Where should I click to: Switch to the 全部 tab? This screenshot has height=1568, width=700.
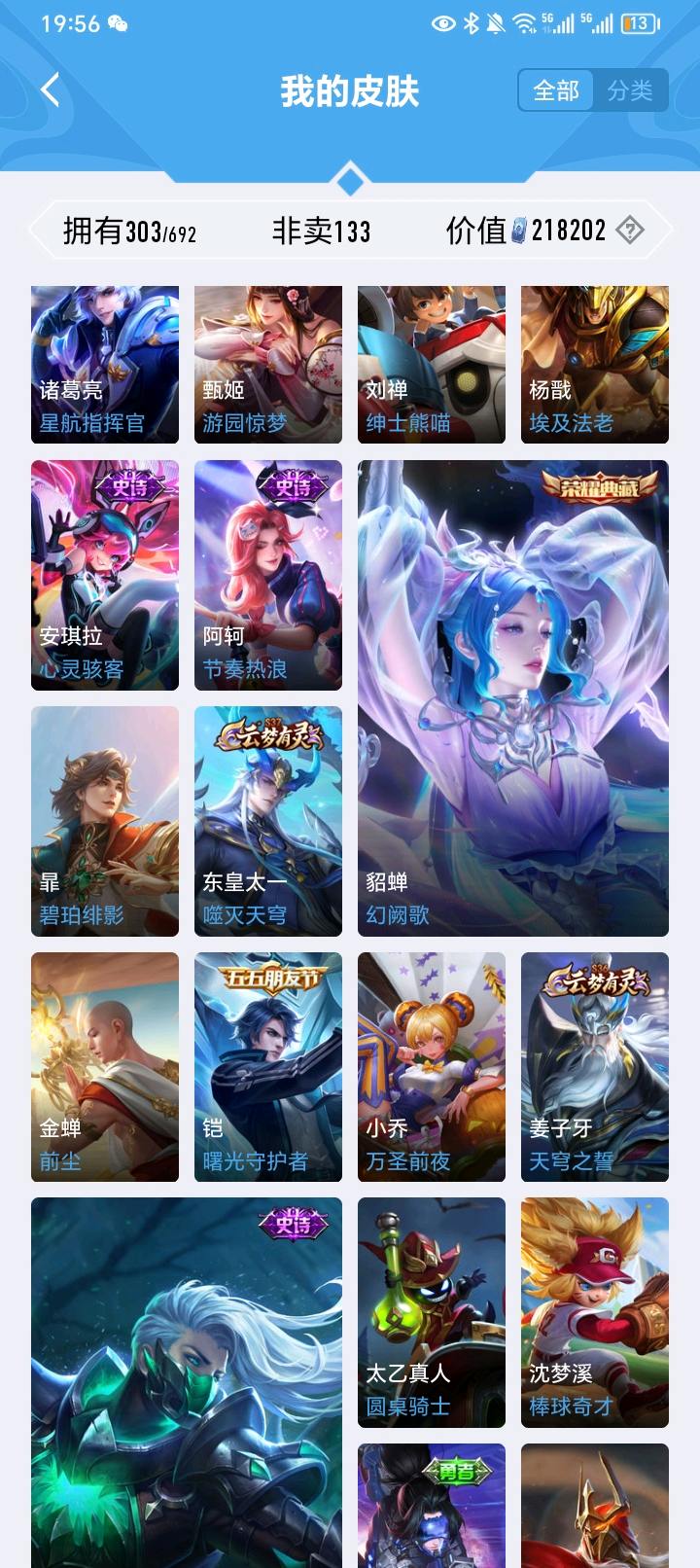click(556, 90)
